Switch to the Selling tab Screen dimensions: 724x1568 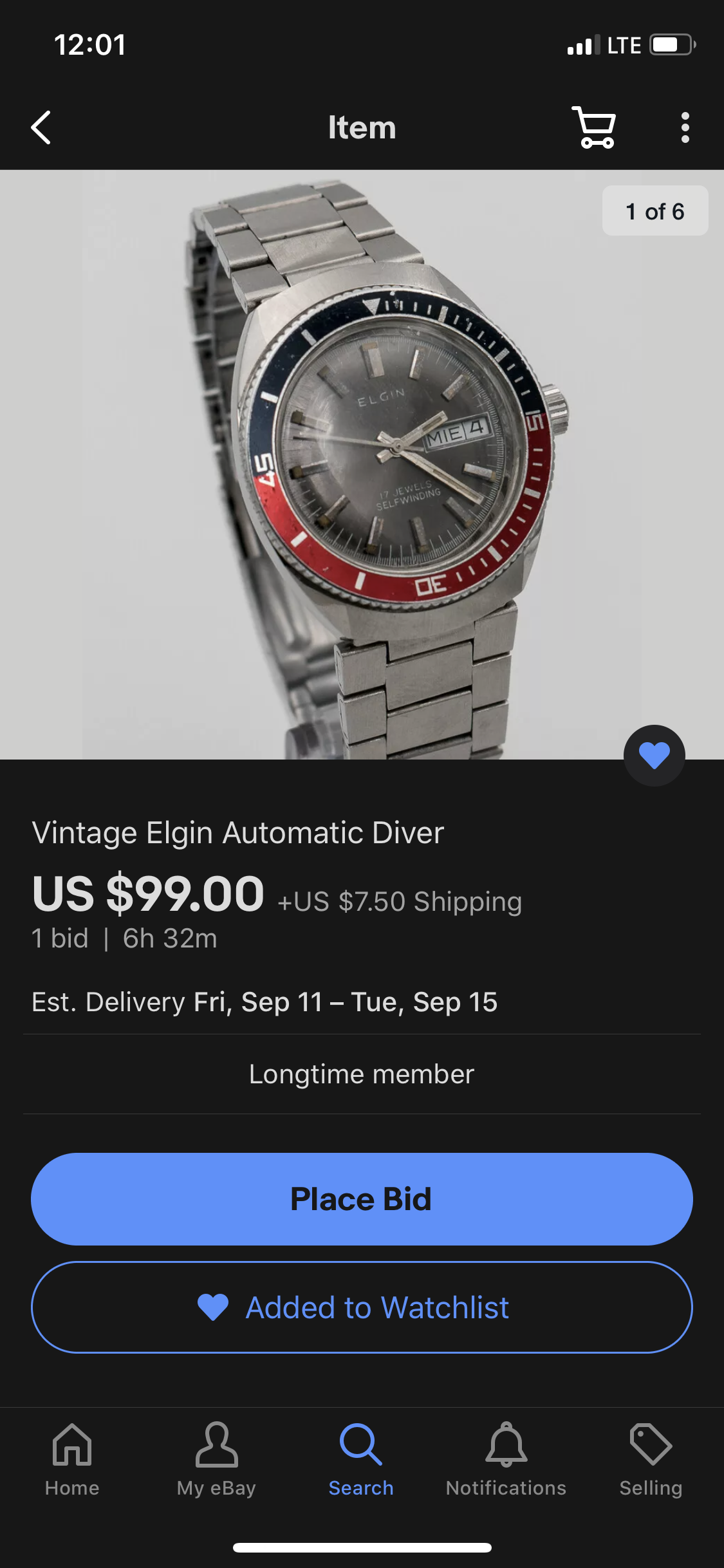(x=651, y=1459)
